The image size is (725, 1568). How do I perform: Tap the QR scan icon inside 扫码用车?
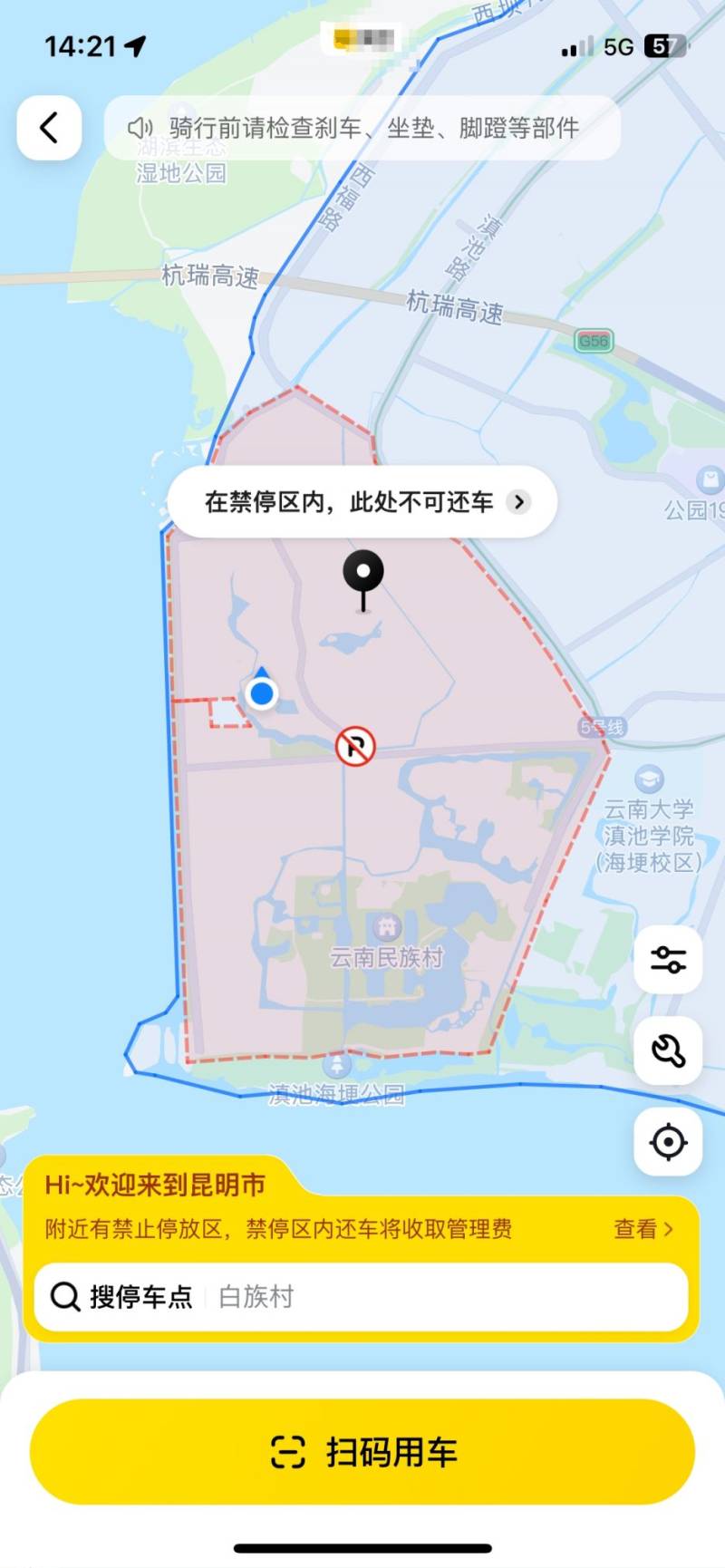point(288,1451)
